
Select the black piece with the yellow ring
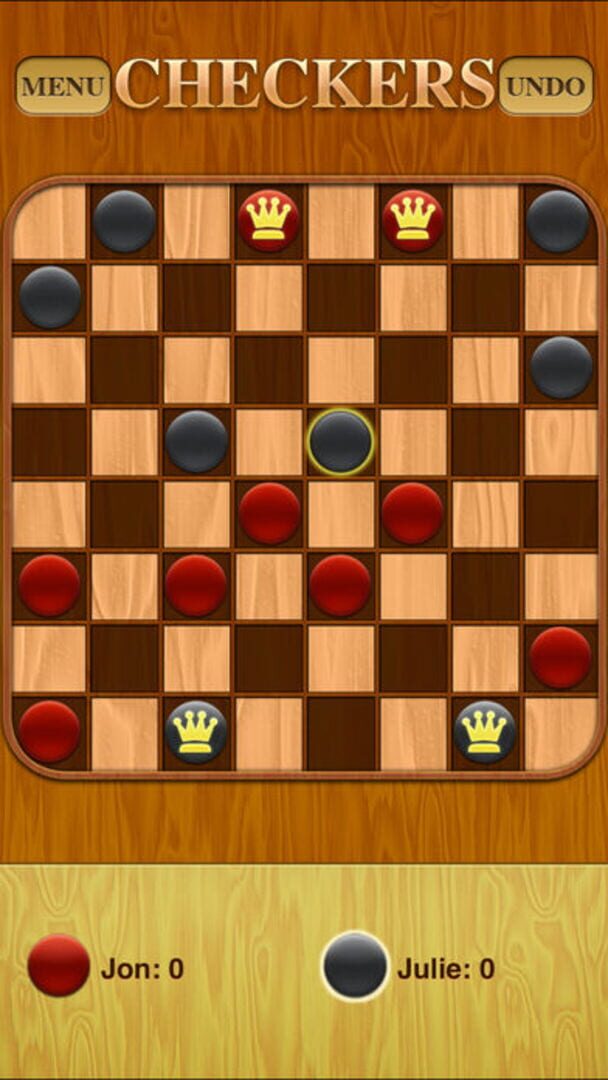[340, 442]
